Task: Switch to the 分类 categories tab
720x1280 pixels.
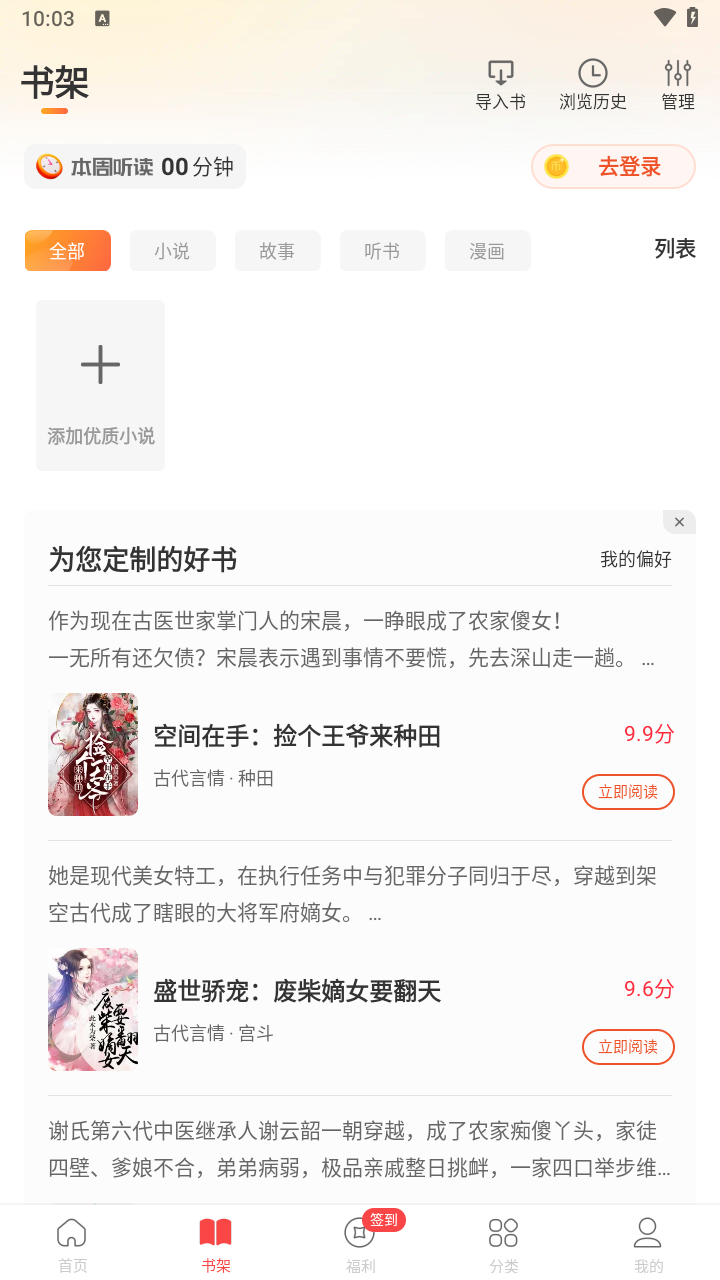Action: click(503, 1245)
